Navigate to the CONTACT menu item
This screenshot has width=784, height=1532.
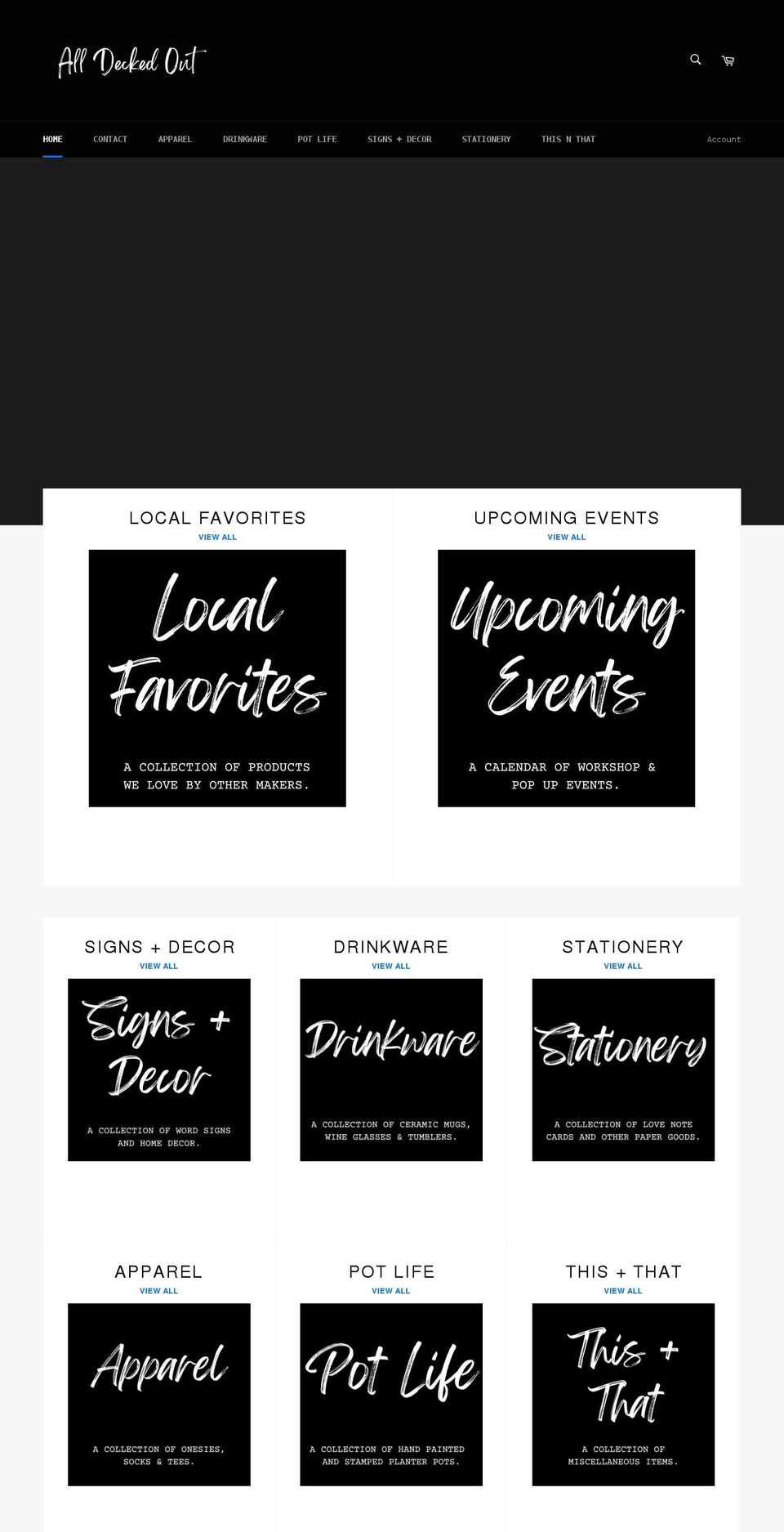[x=109, y=139]
